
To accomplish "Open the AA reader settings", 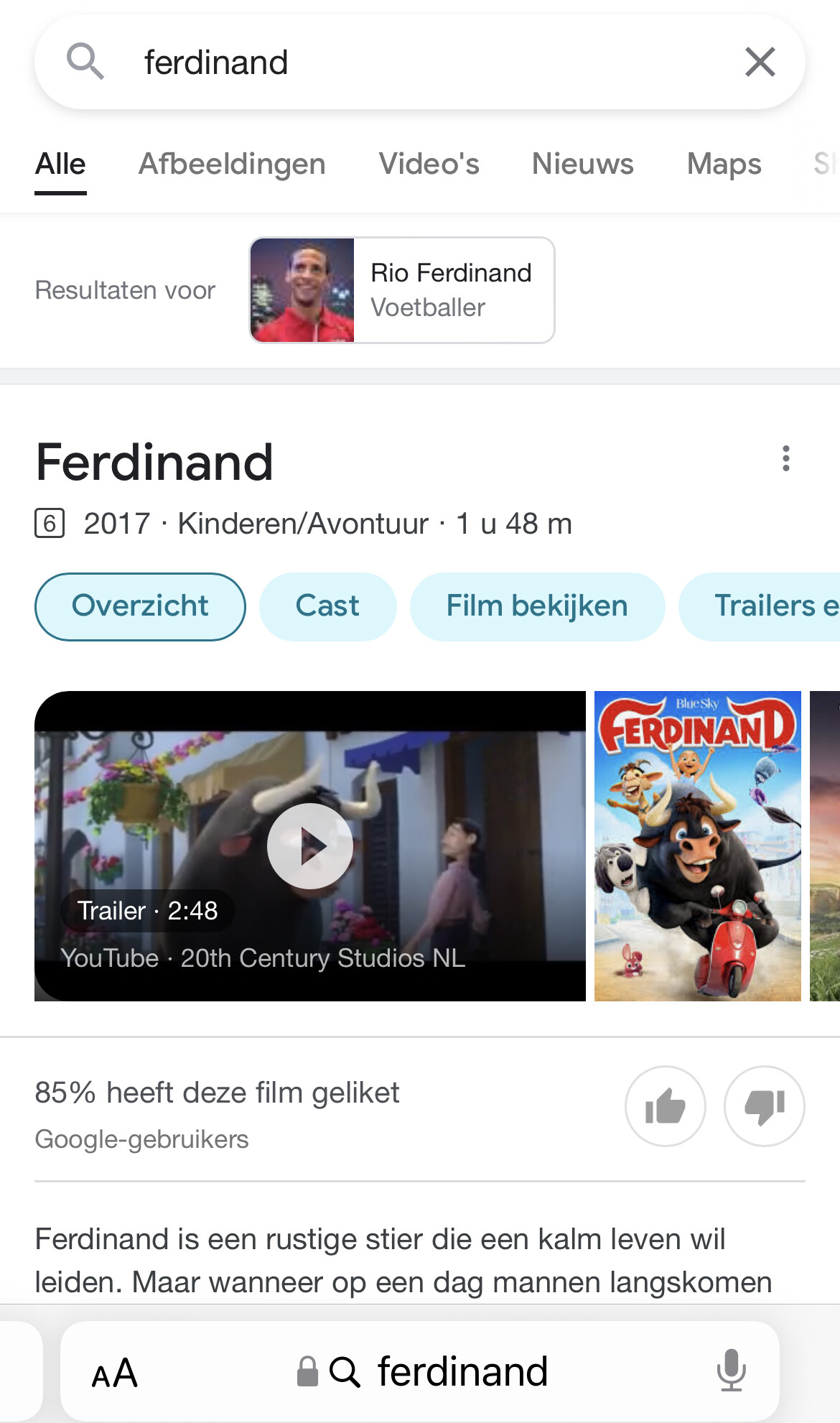I will [x=114, y=1373].
